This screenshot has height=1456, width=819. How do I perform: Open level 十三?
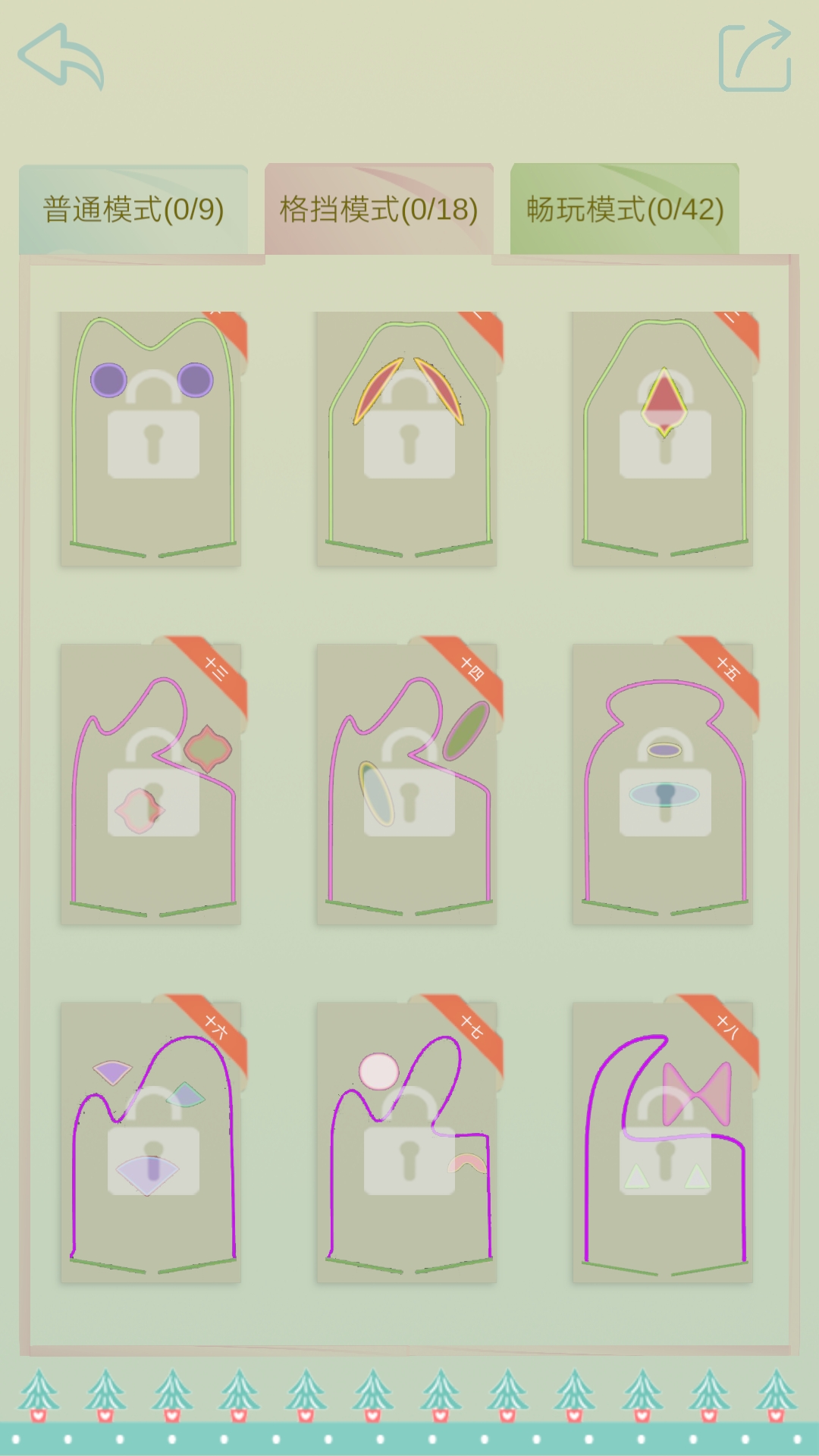tap(152, 781)
